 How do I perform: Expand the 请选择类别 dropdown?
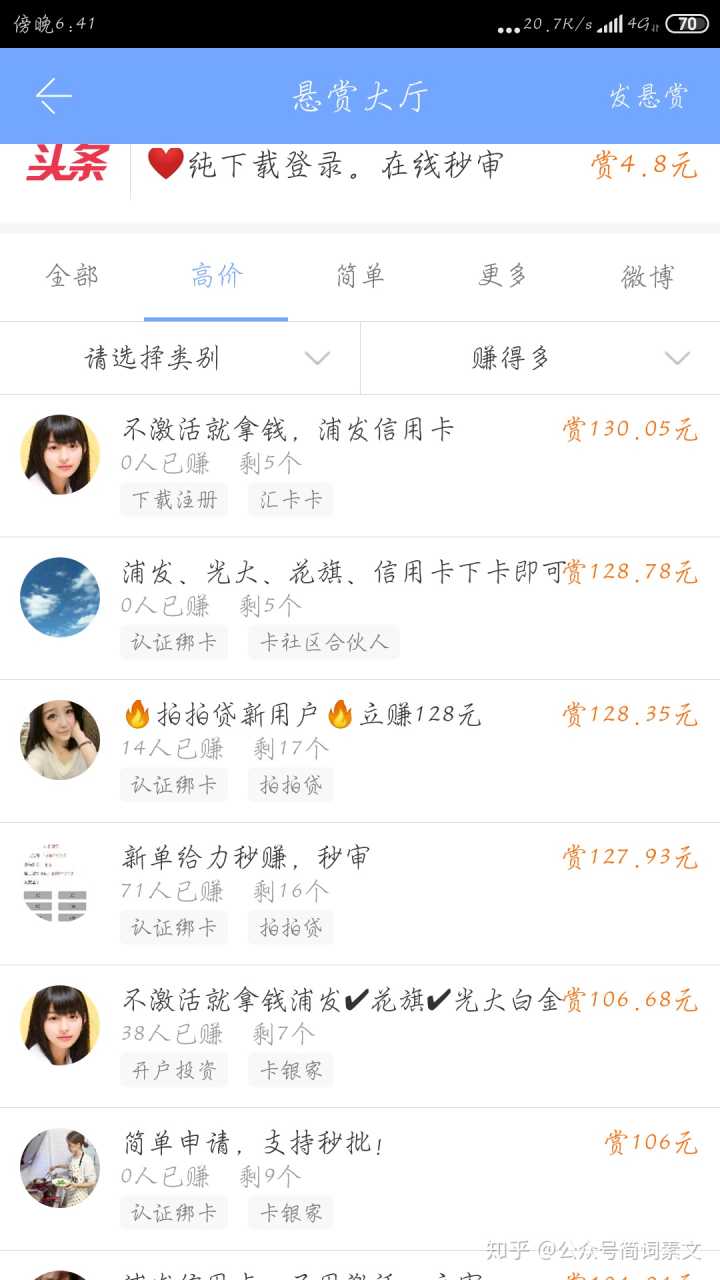[x=180, y=358]
